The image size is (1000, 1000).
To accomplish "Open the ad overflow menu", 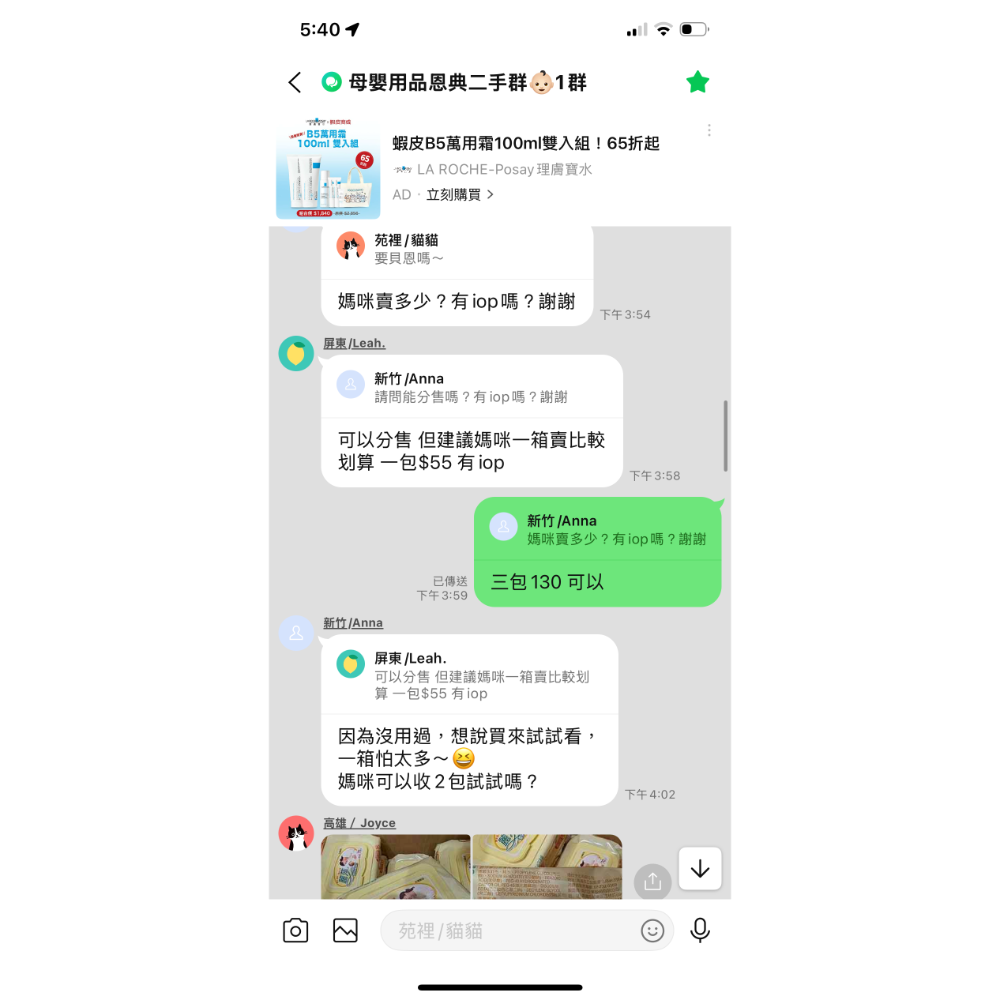I will click(x=709, y=131).
